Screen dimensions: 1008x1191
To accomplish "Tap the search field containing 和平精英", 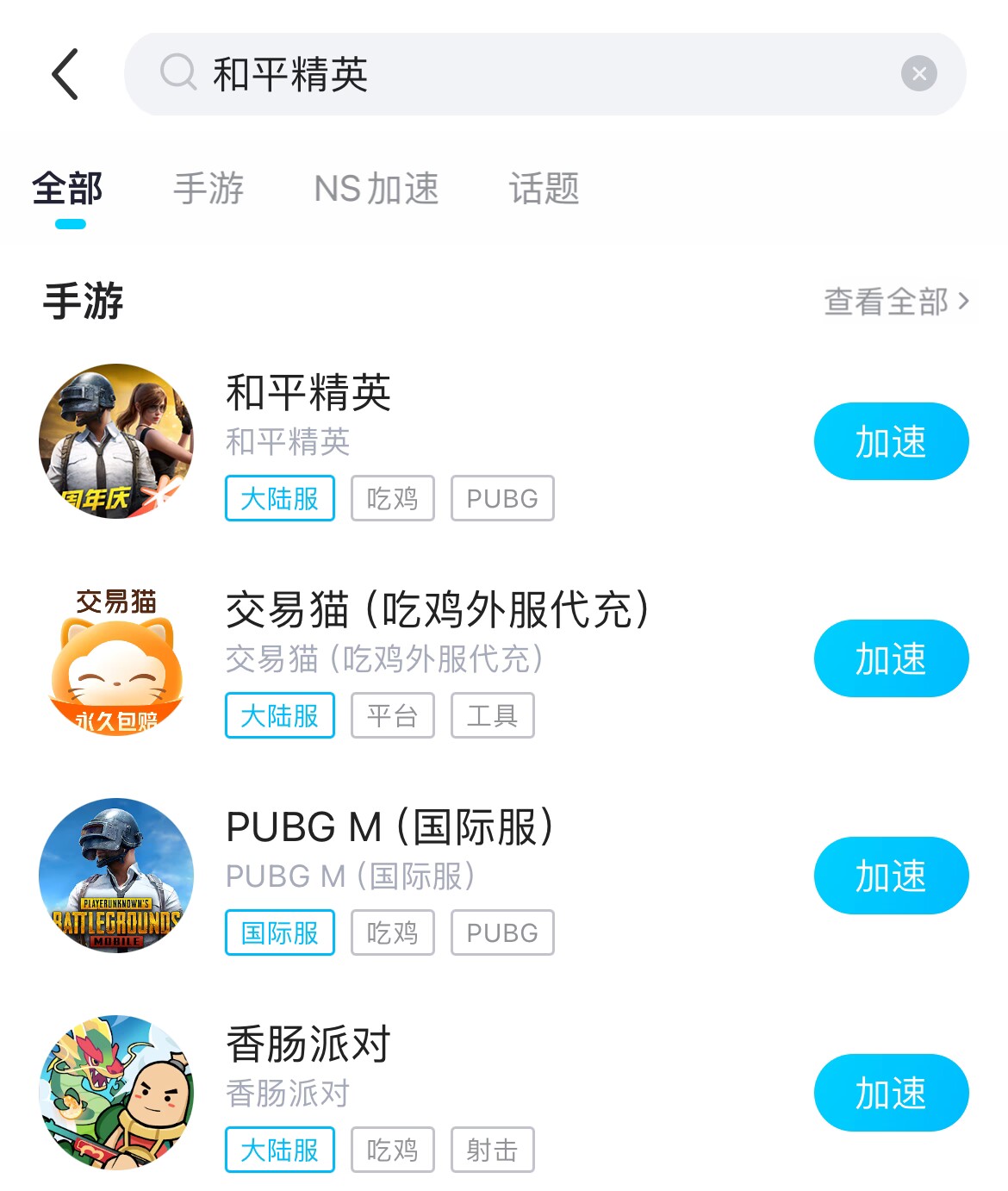I will (x=517, y=74).
